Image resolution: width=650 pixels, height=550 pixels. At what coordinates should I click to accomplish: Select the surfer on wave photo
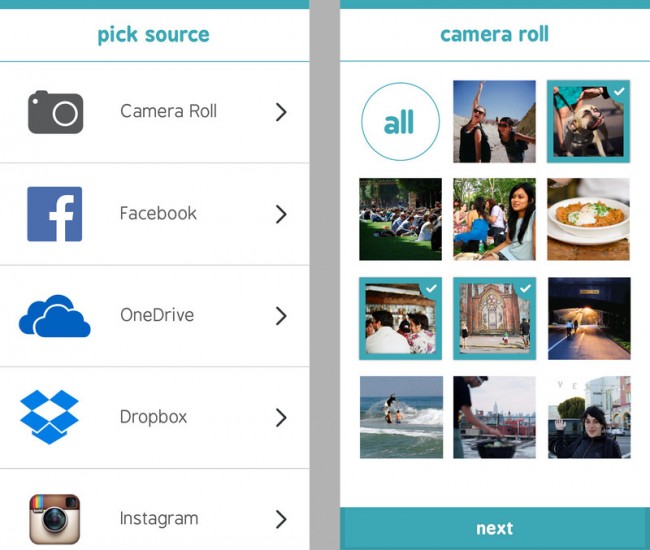tap(400, 417)
